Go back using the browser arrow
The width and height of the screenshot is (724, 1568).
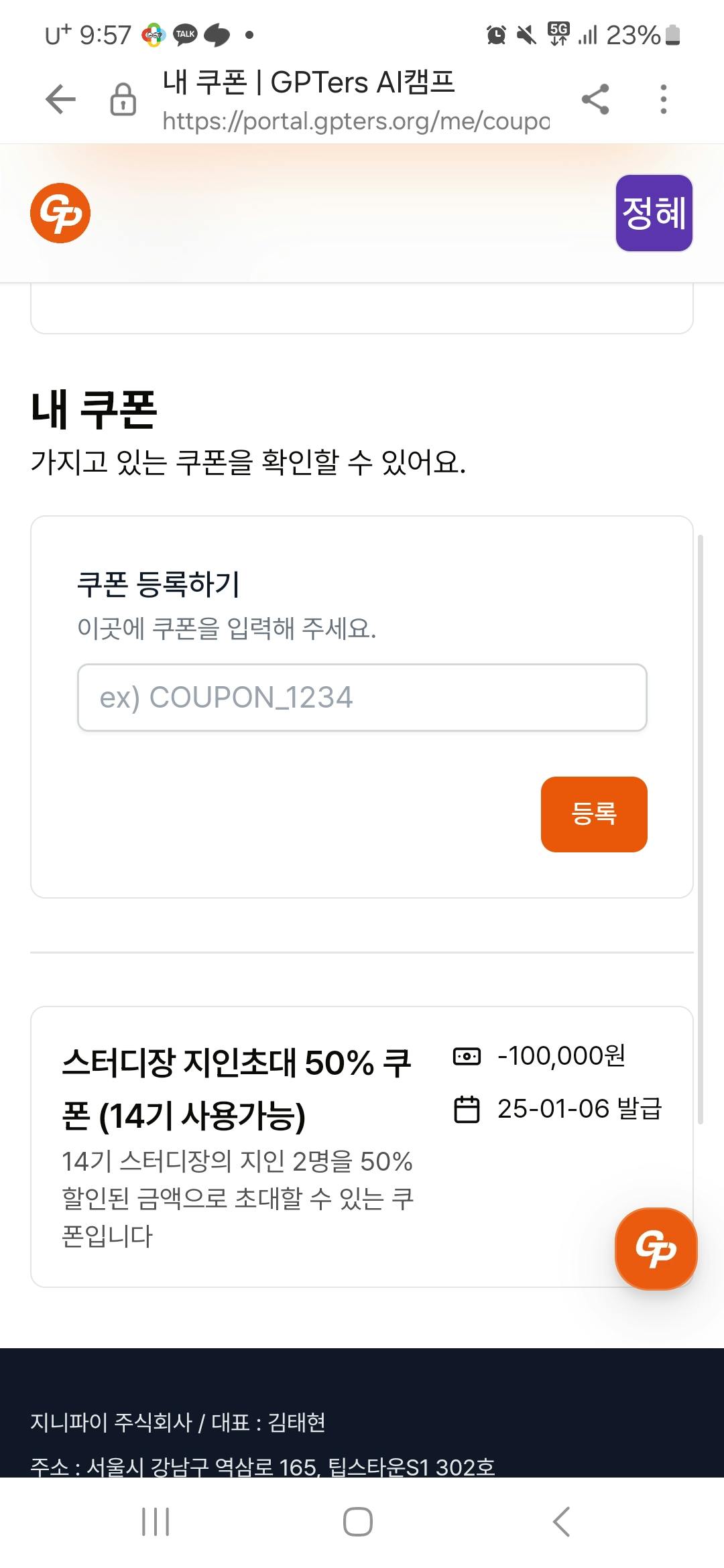tap(60, 99)
